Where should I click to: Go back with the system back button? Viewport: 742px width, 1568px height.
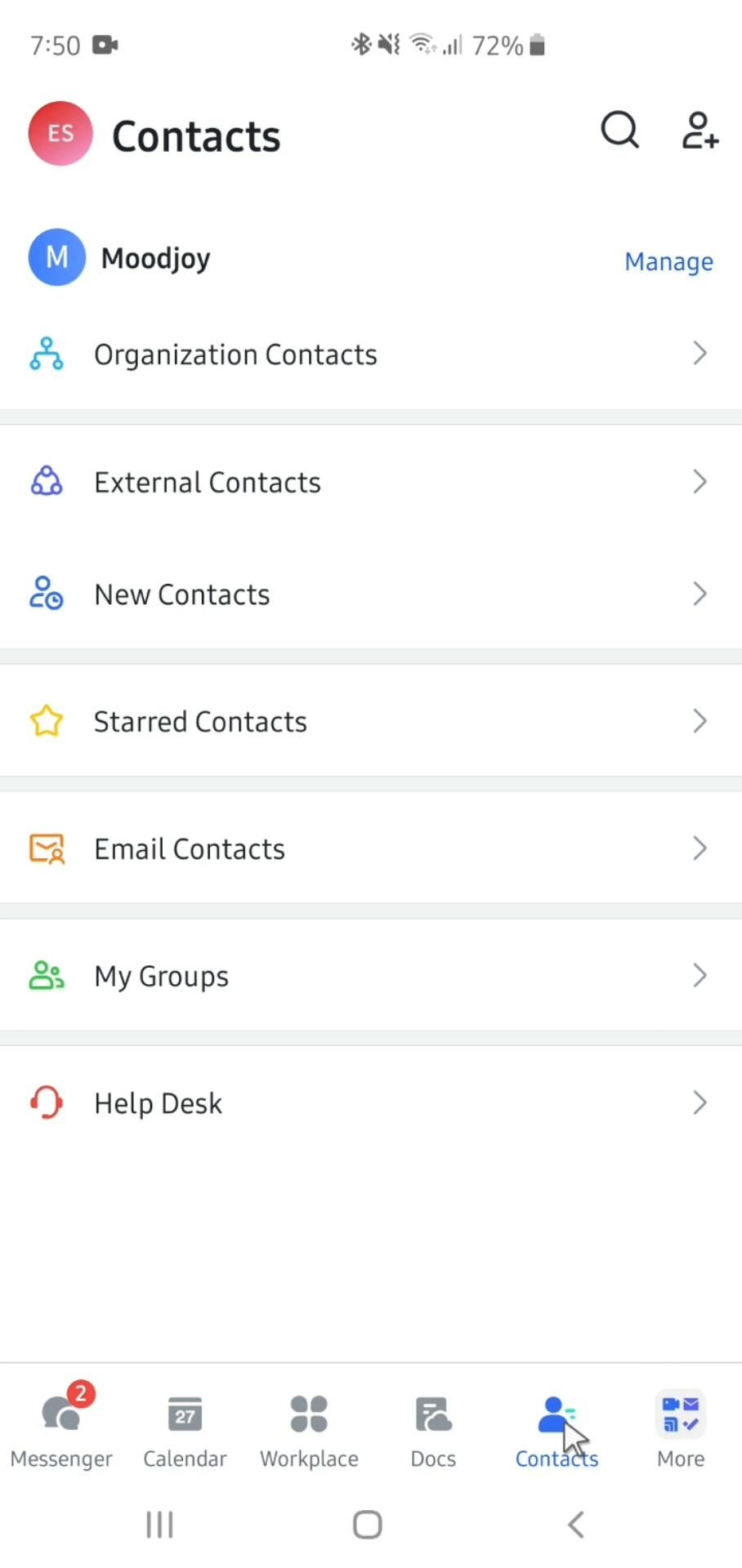tap(576, 1524)
